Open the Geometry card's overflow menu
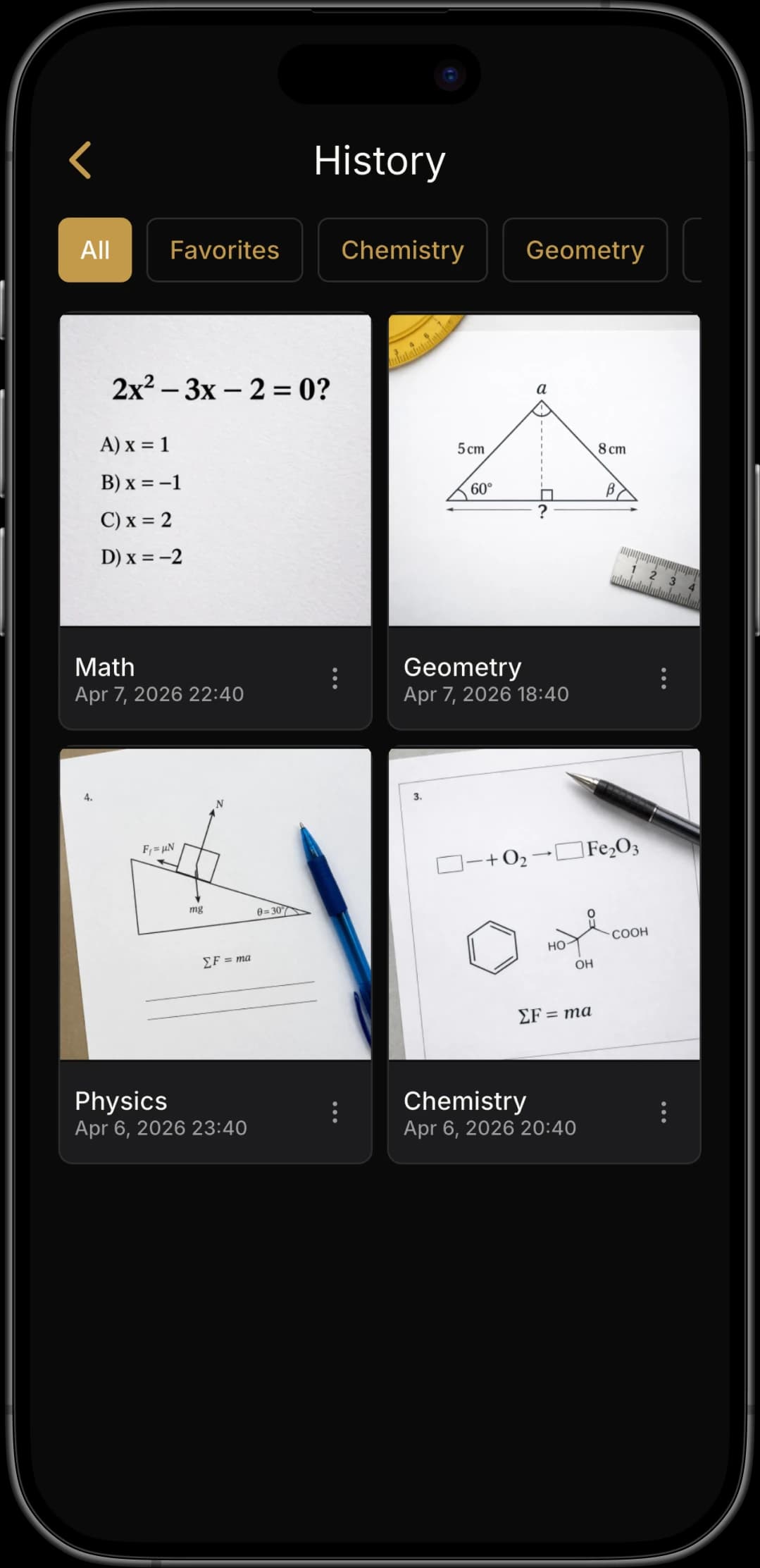 (x=663, y=679)
